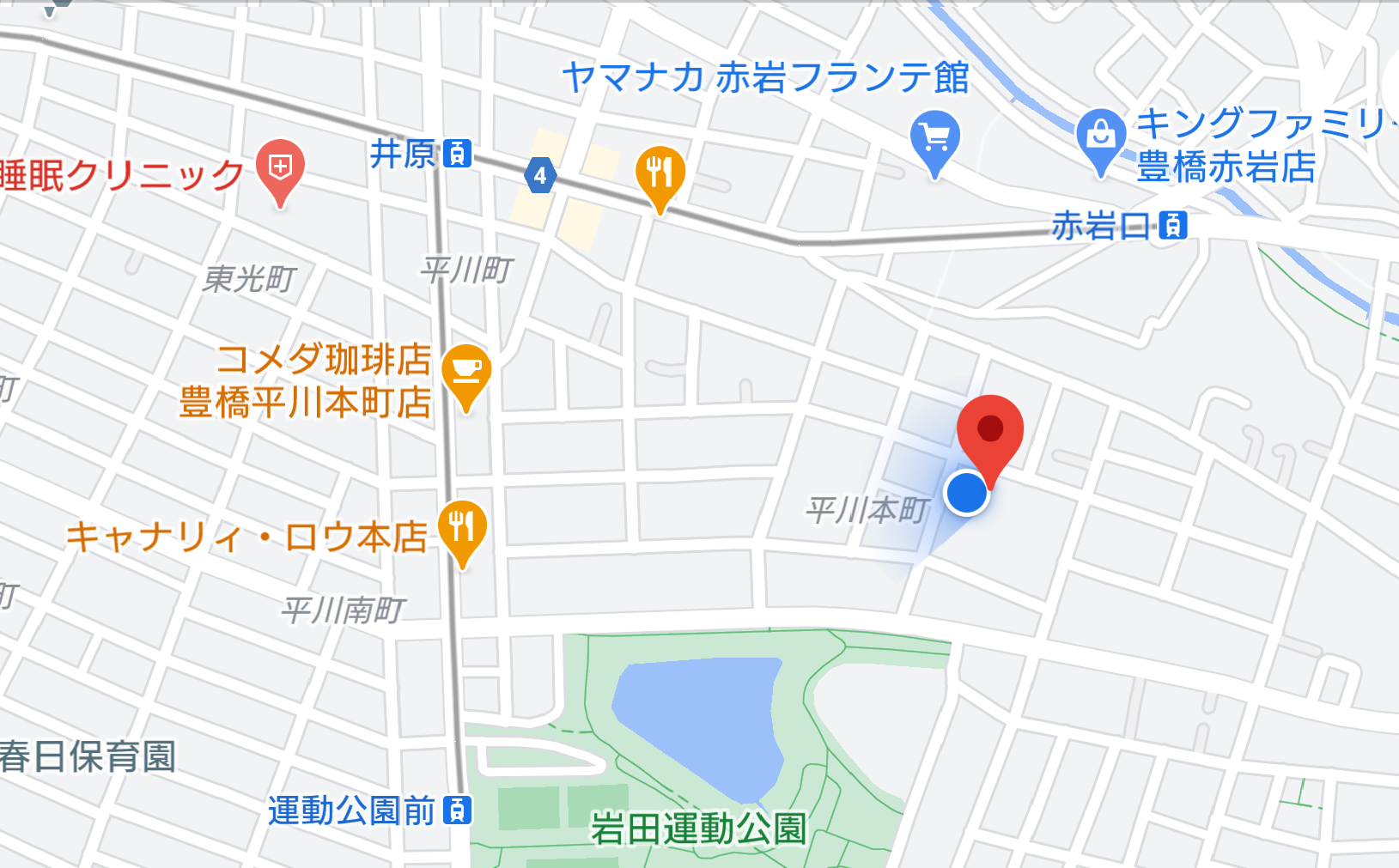Open the restaurant pin beside route 4
Viewport: 1399px width, 868px height.
pos(660,173)
